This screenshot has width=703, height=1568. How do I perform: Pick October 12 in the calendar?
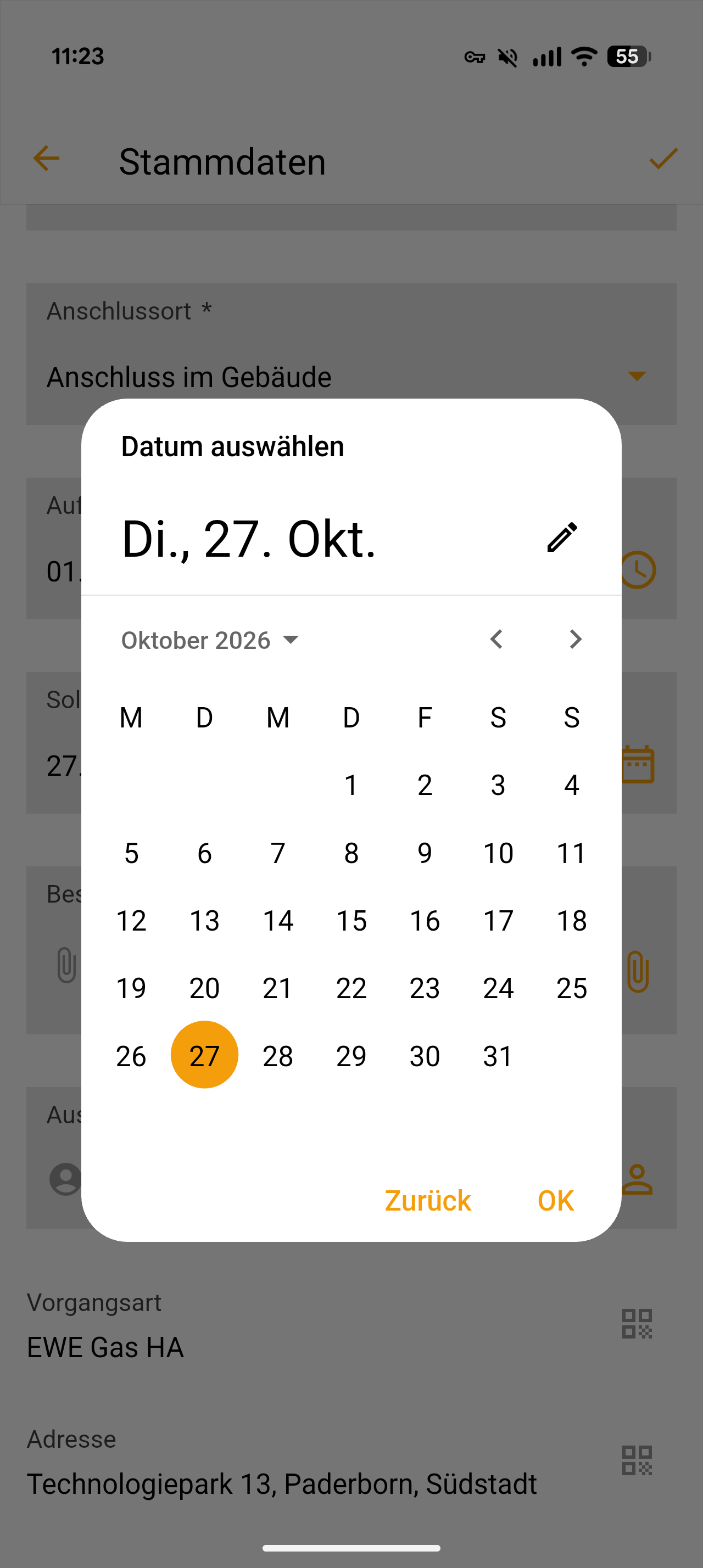[131, 920]
